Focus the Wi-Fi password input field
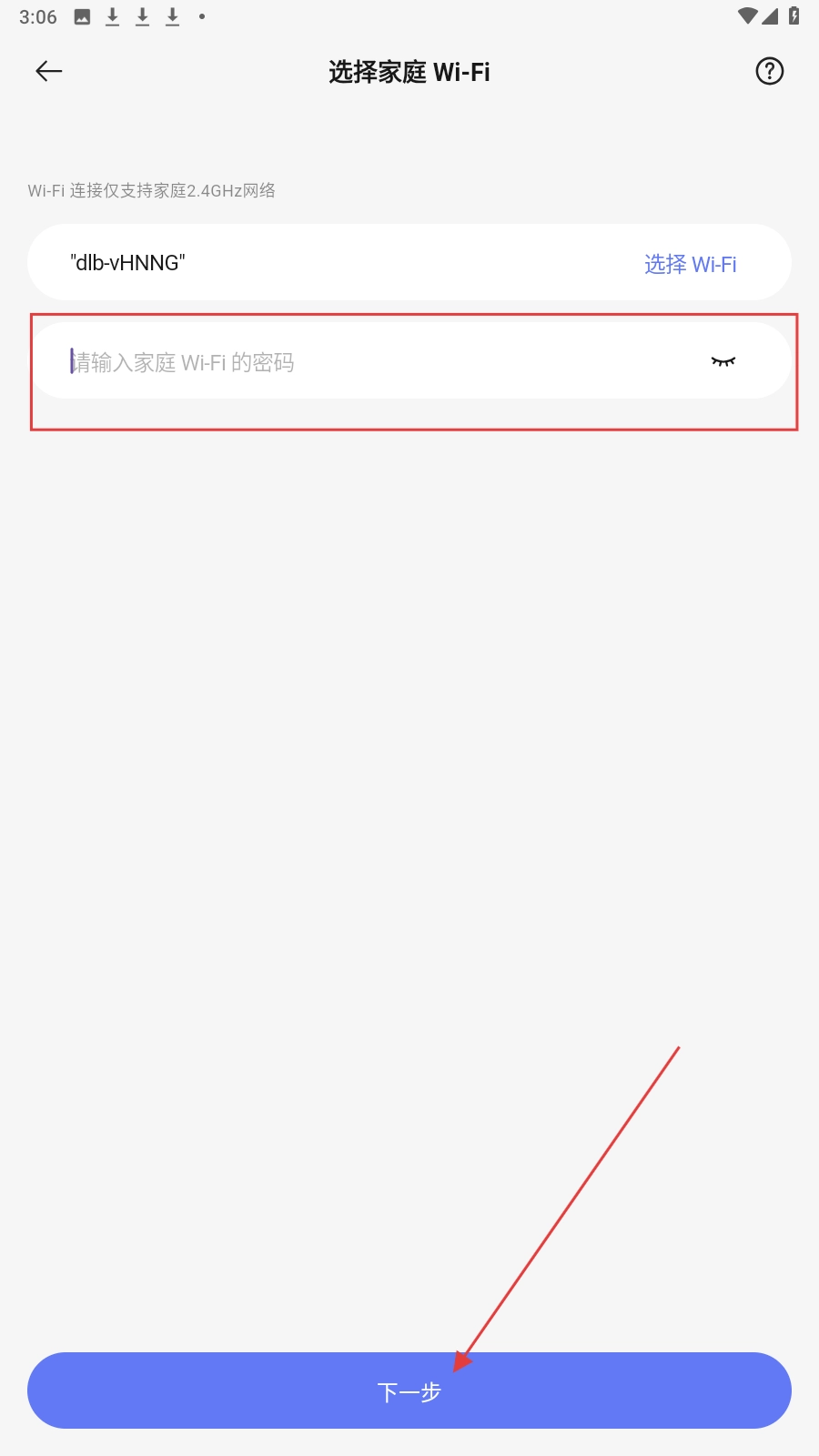Viewport: 819px width, 1456px height. pos(364,362)
